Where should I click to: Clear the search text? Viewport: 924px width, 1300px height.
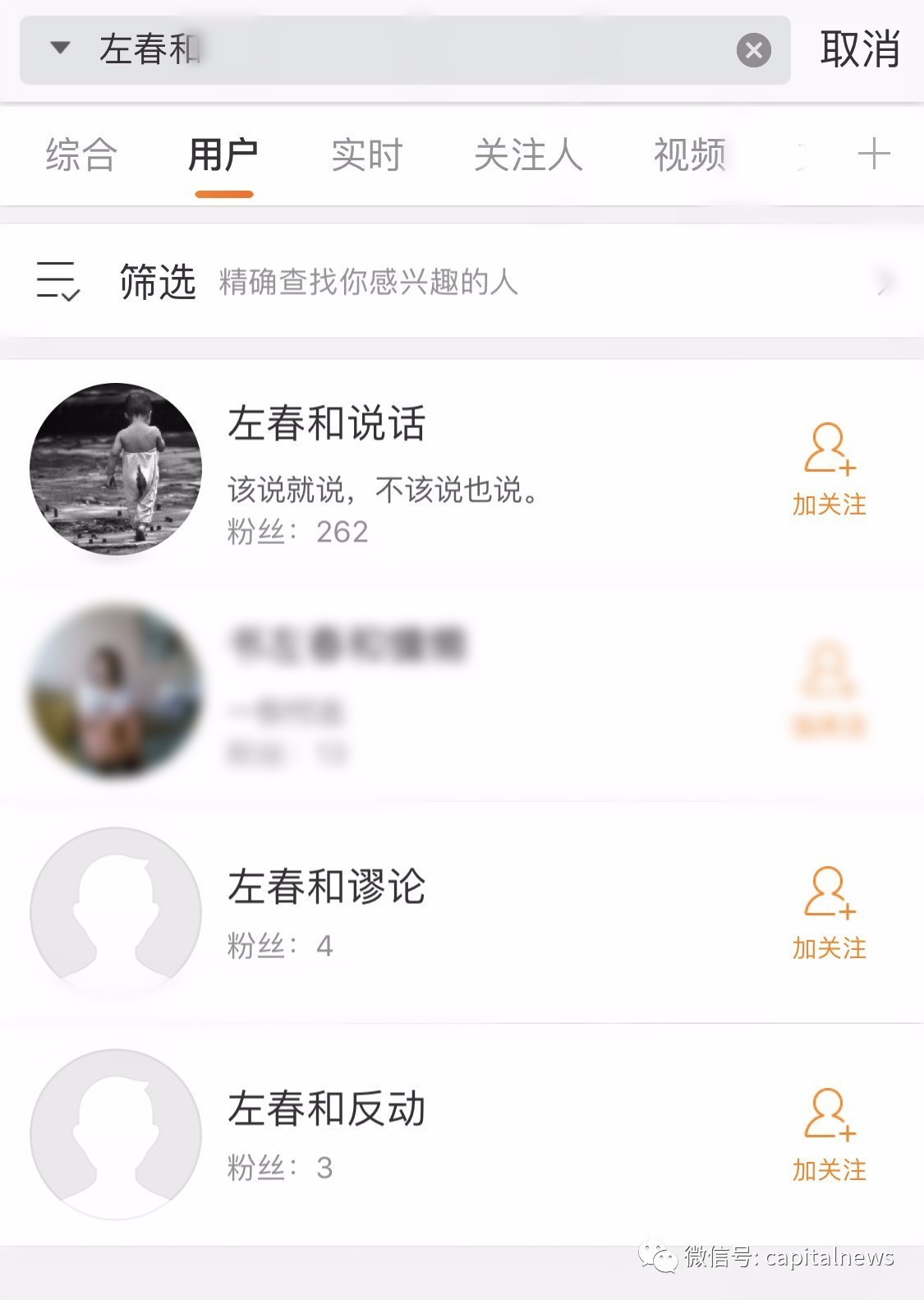(x=753, y=50)
